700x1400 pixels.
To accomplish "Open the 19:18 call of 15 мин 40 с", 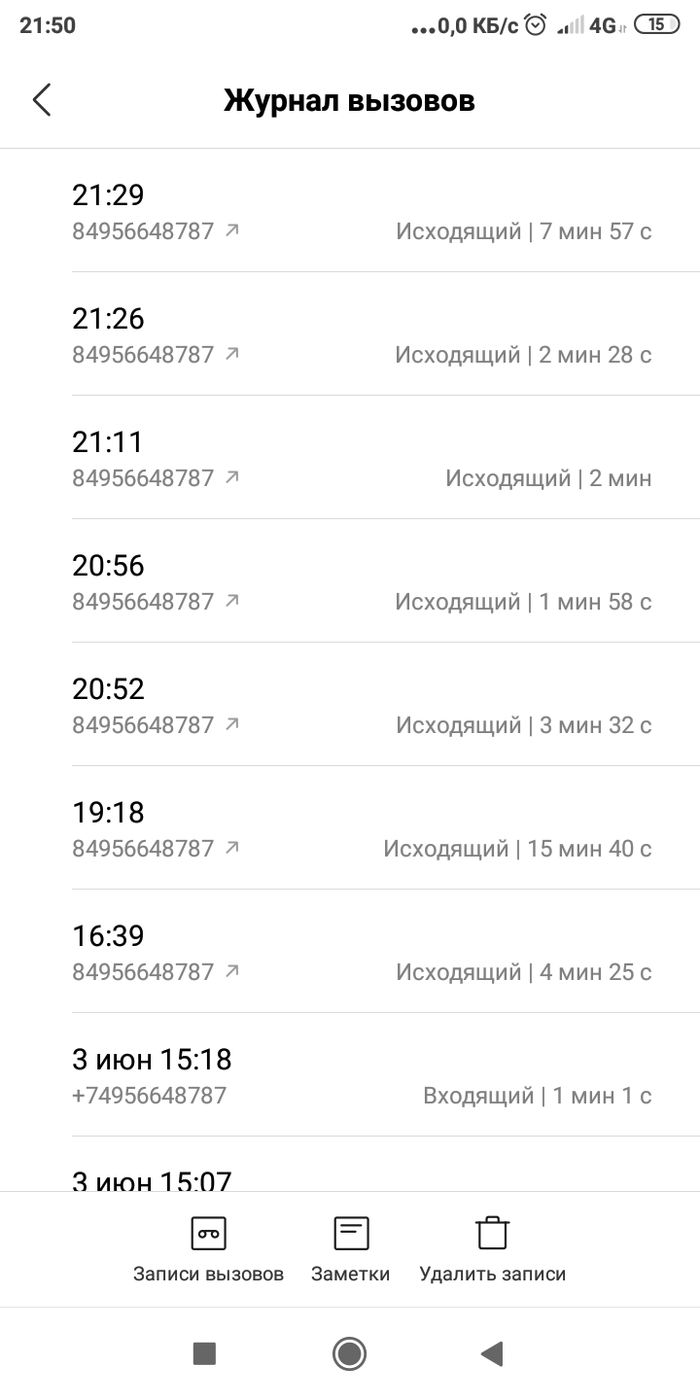I will click(360, 829).
